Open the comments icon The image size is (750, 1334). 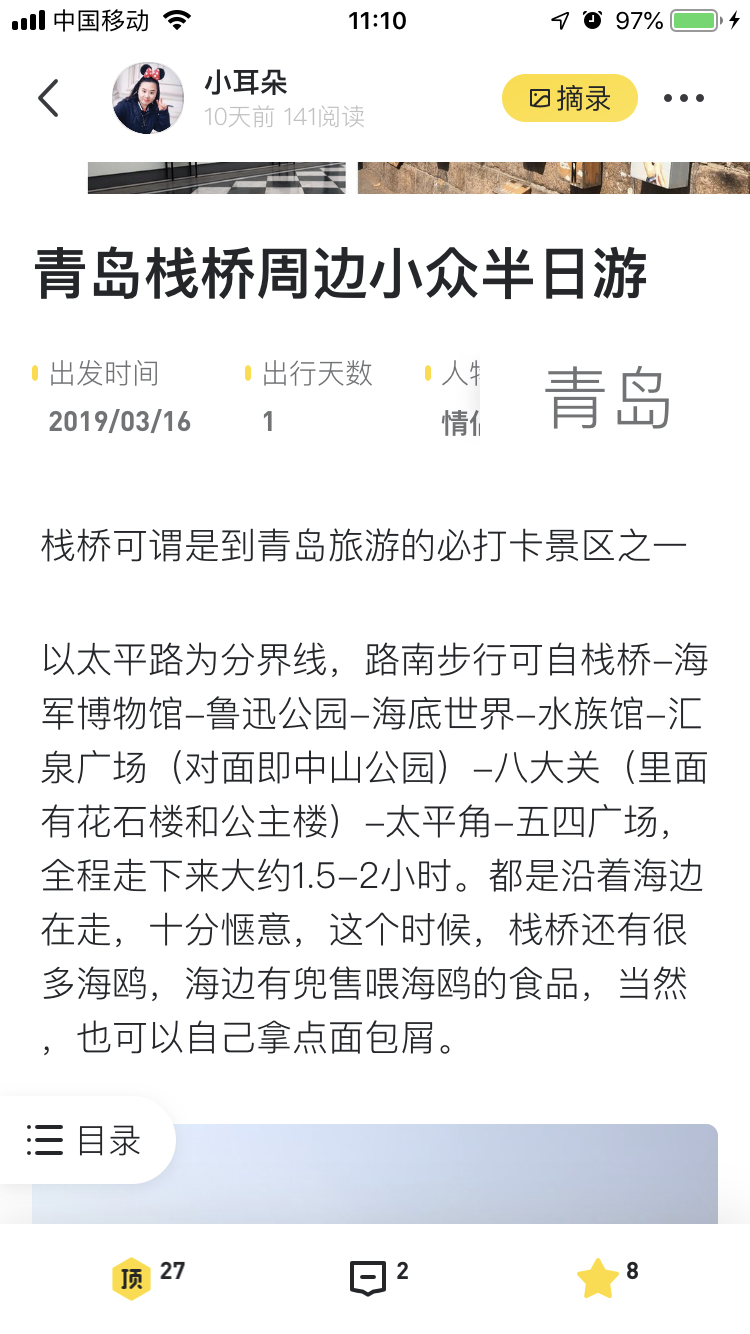(367, 1278)
